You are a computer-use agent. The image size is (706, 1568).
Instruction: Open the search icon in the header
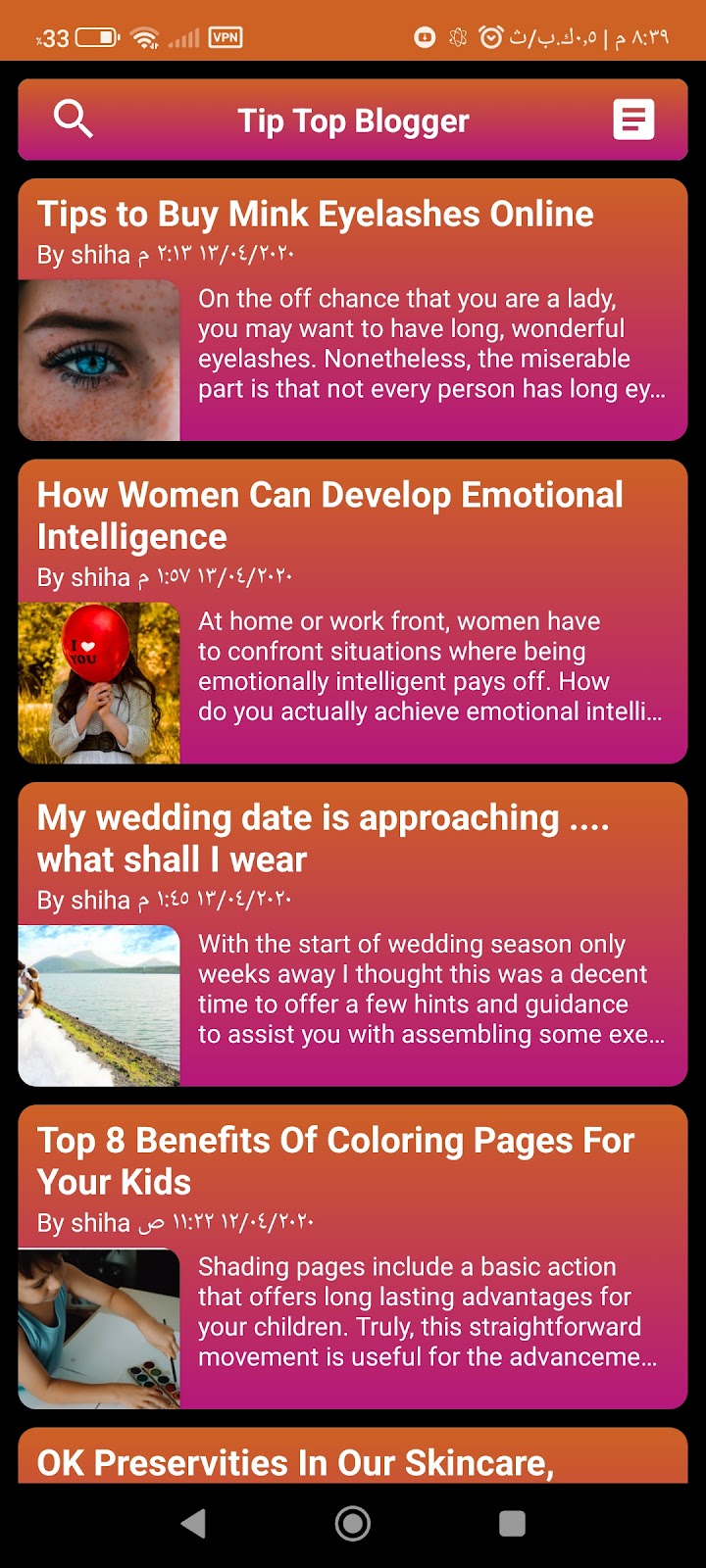(74, 120)
